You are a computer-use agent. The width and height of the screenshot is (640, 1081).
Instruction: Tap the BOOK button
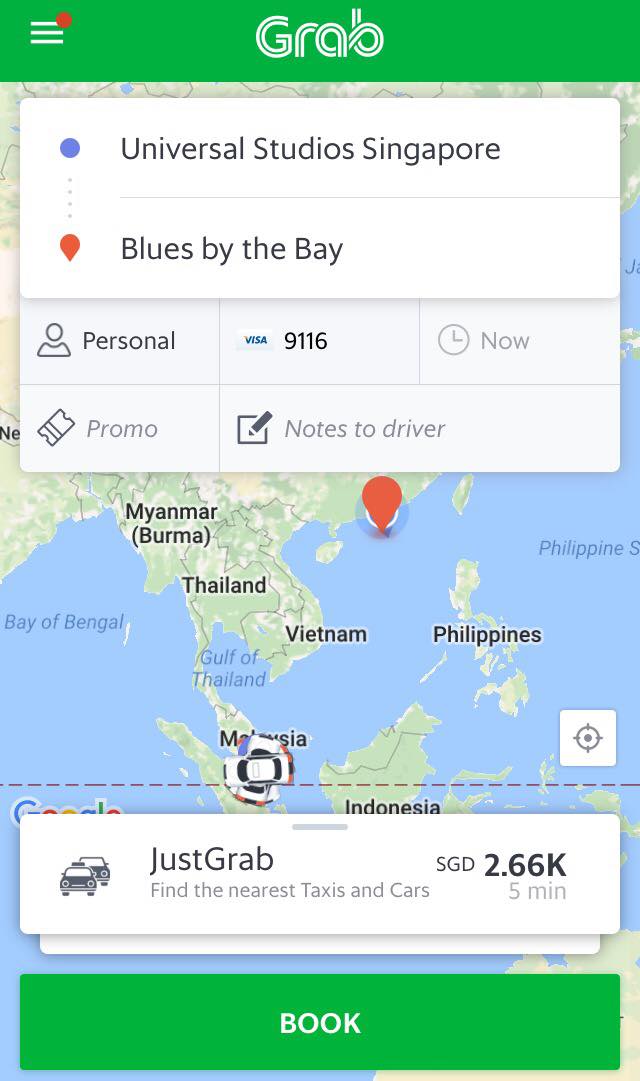tap(319, 1022)
